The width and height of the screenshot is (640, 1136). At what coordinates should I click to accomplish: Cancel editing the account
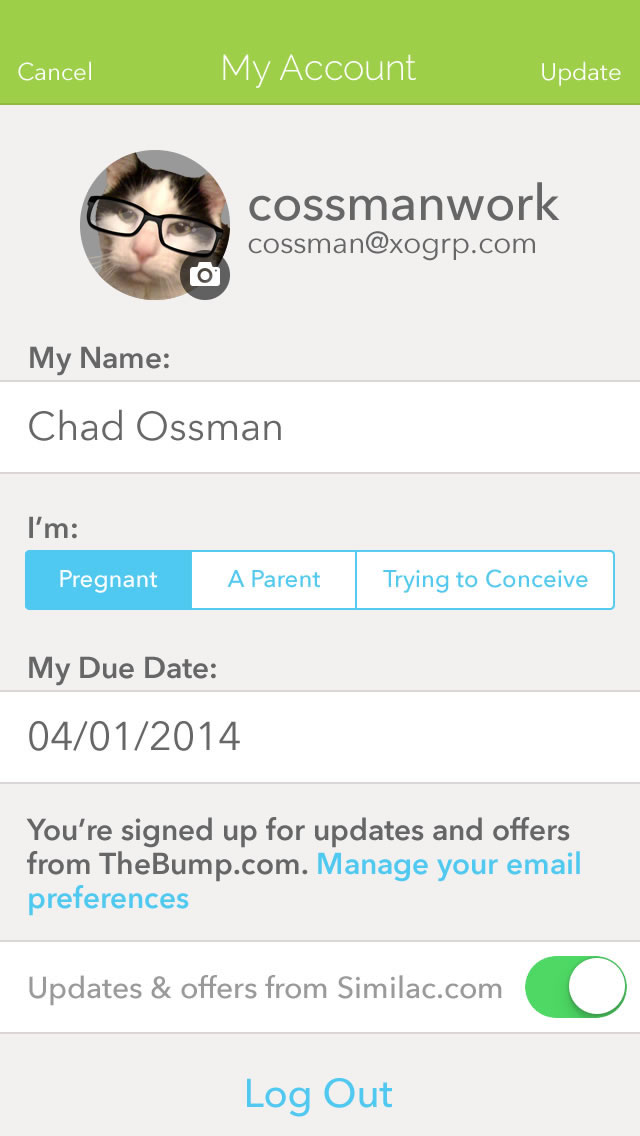coord(55,72)
